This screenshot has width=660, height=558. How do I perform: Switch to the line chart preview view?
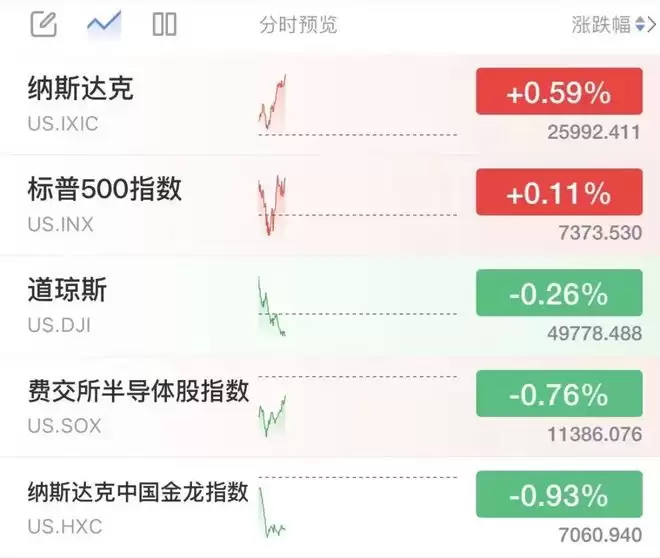click(104, 24)
